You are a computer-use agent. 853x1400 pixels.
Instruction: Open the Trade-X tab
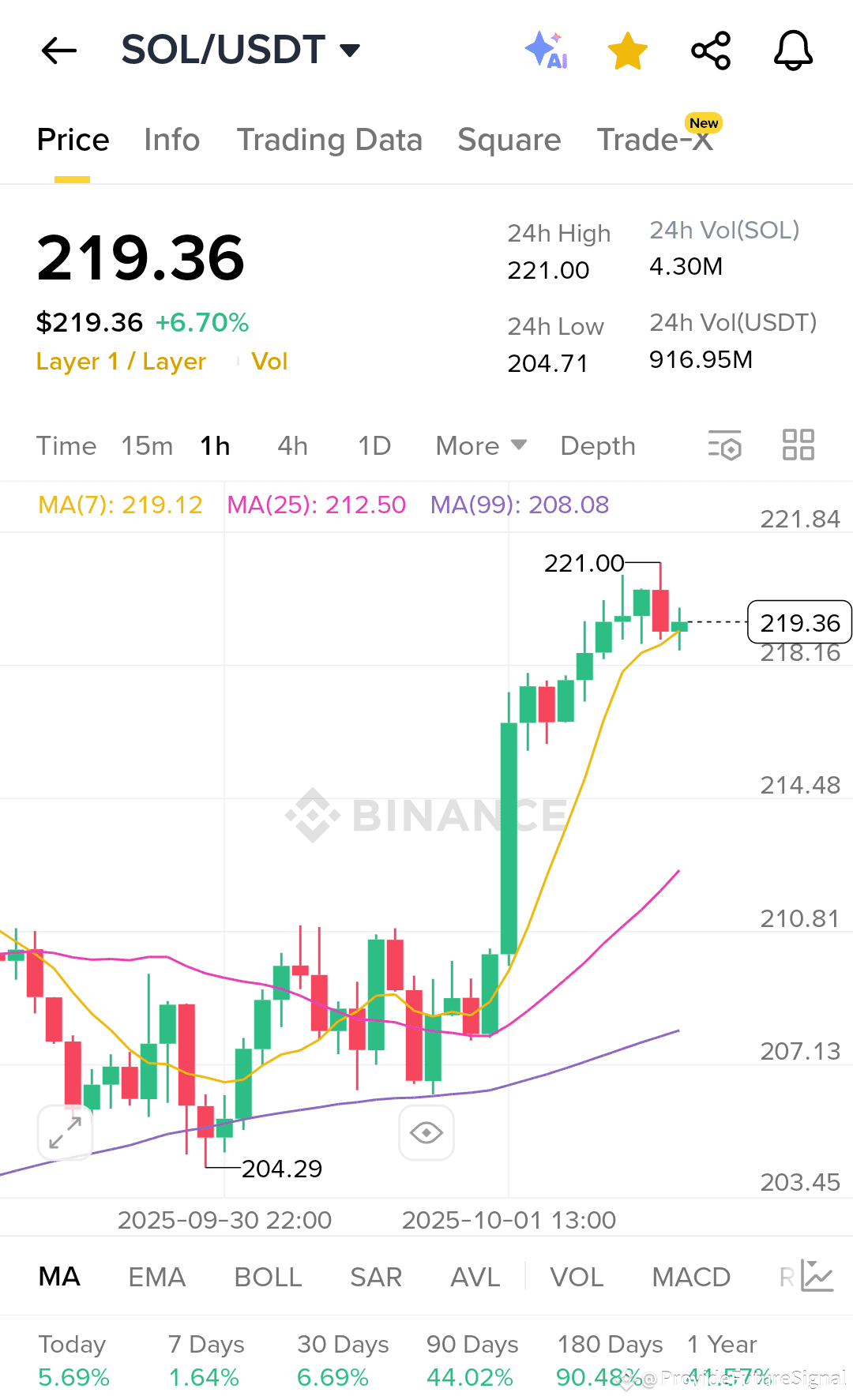[656, 140]
